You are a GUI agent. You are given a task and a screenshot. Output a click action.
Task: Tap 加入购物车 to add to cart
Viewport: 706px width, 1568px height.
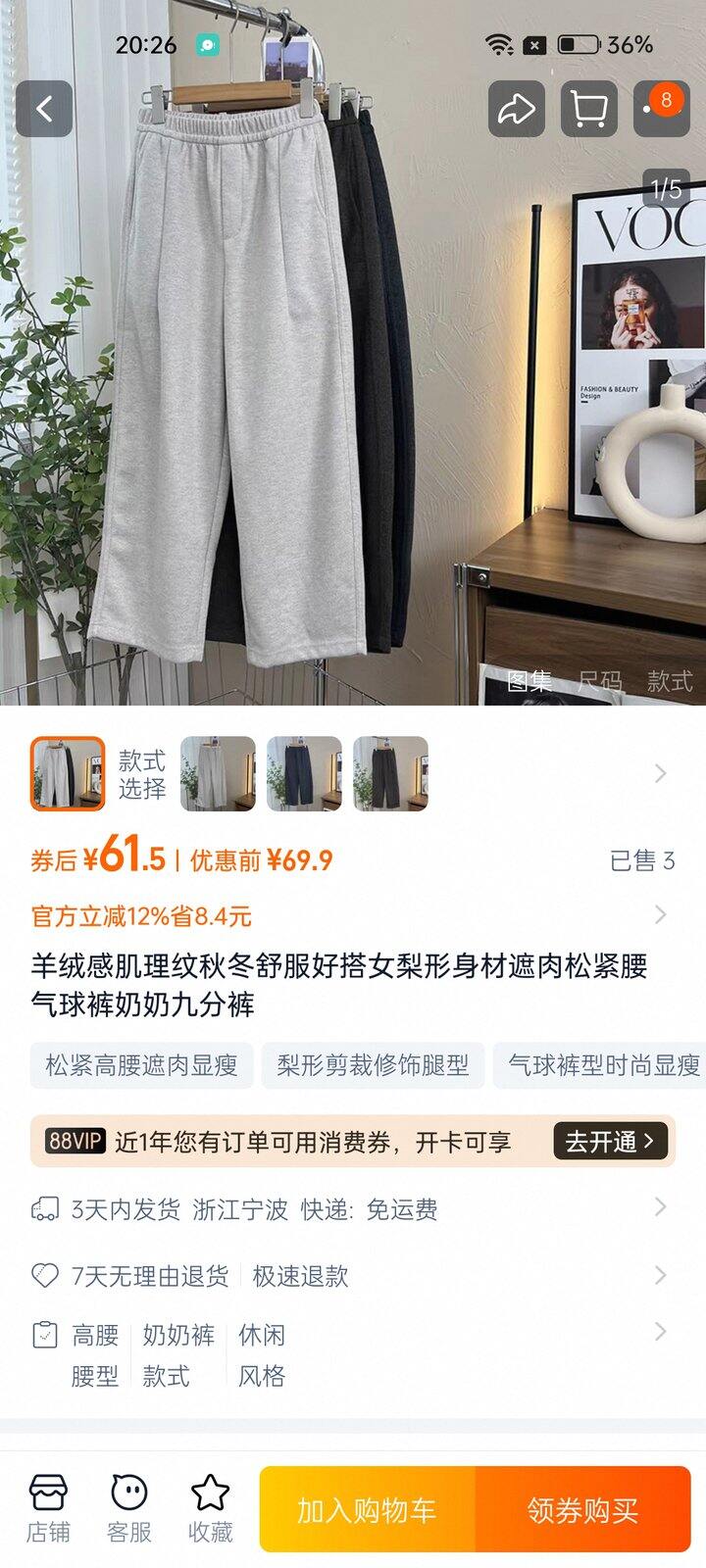pyautogui.click(x=367, y=1510)
